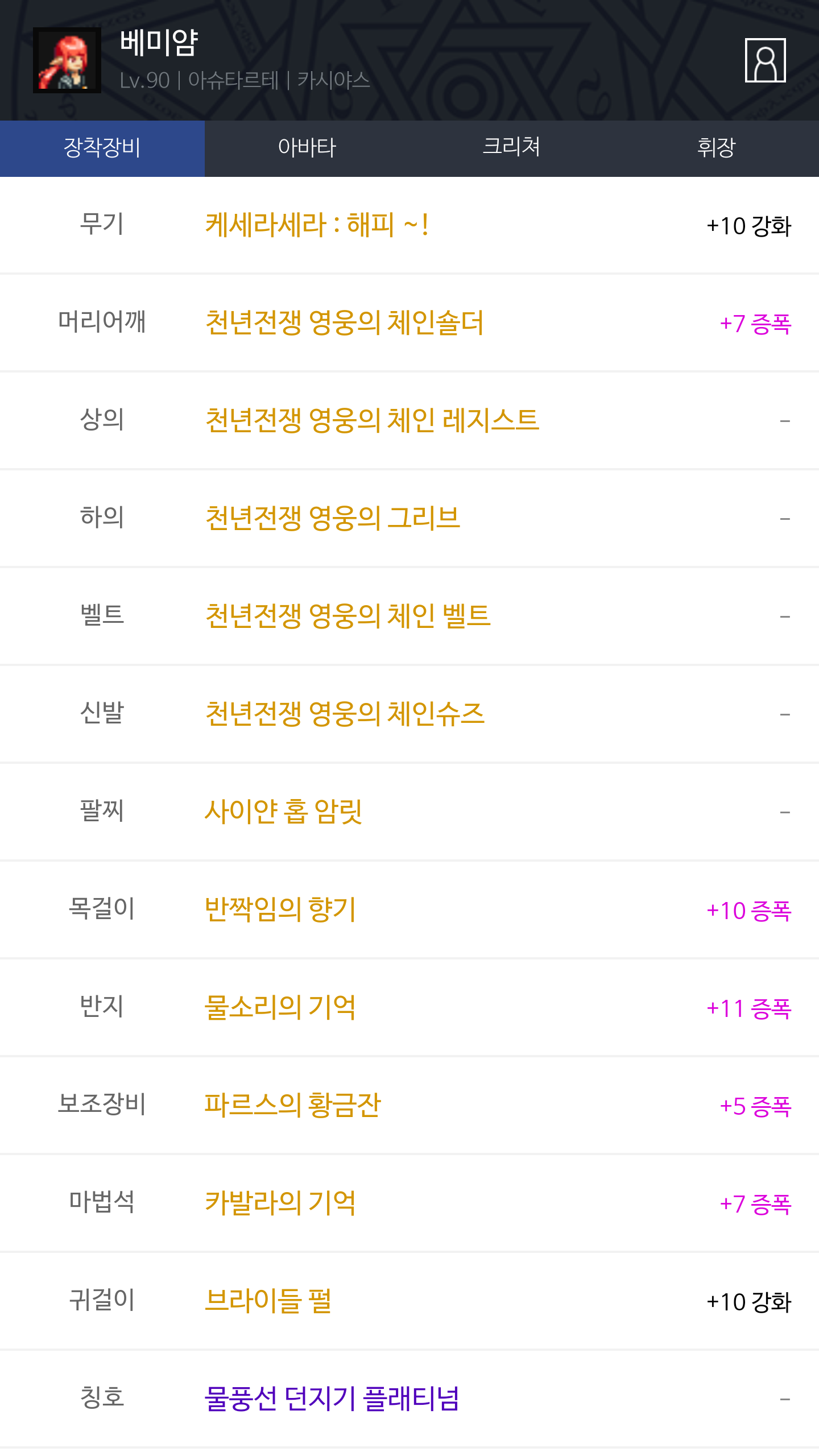The width and height of the screenshot is (819, 1456).
Task: Open the 사이얀 홉 암릿 bracelet
Action: [x=283, y=812]
